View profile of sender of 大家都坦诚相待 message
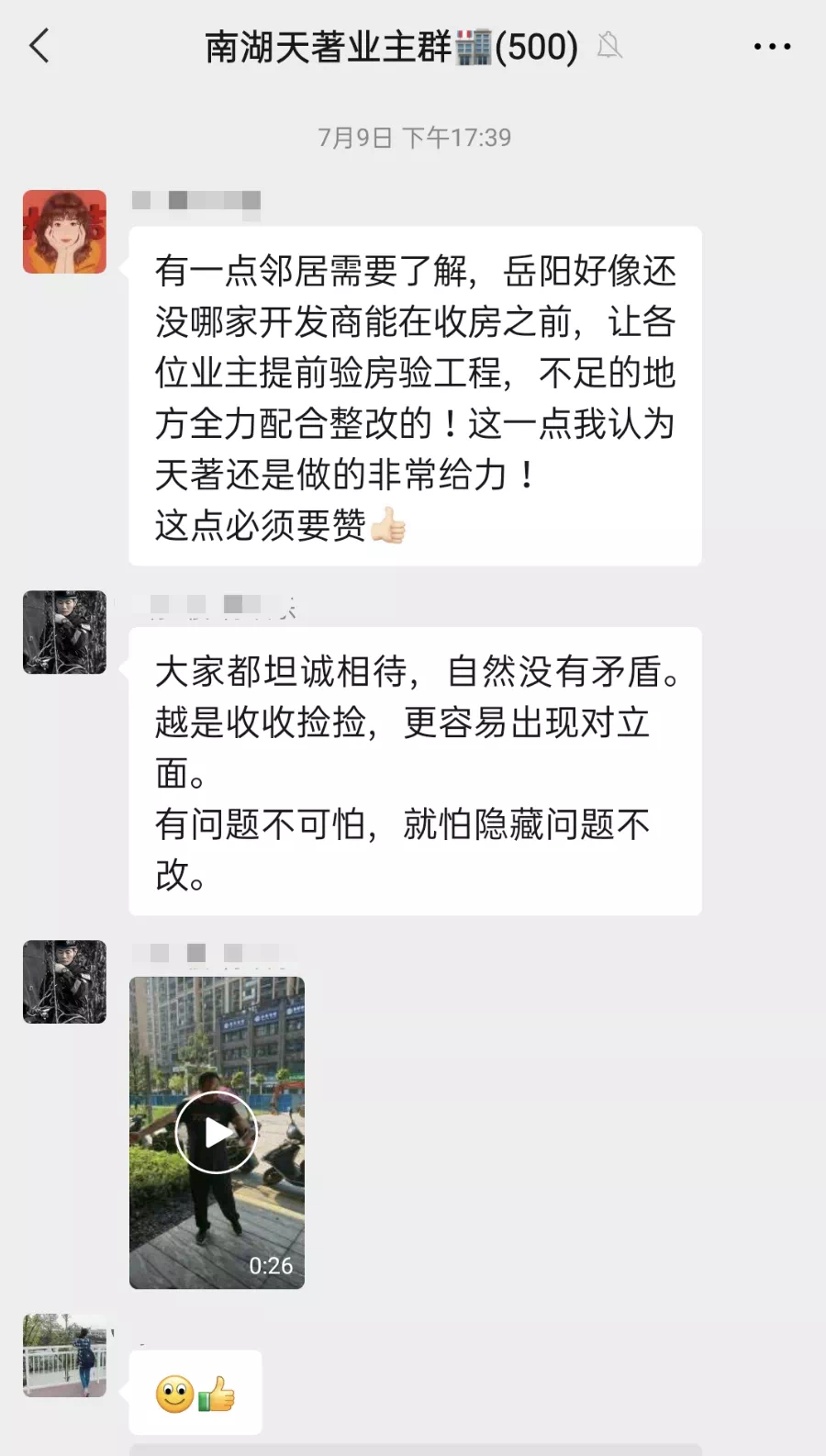This screenshot has width=826, height=1456. (64, 633)
